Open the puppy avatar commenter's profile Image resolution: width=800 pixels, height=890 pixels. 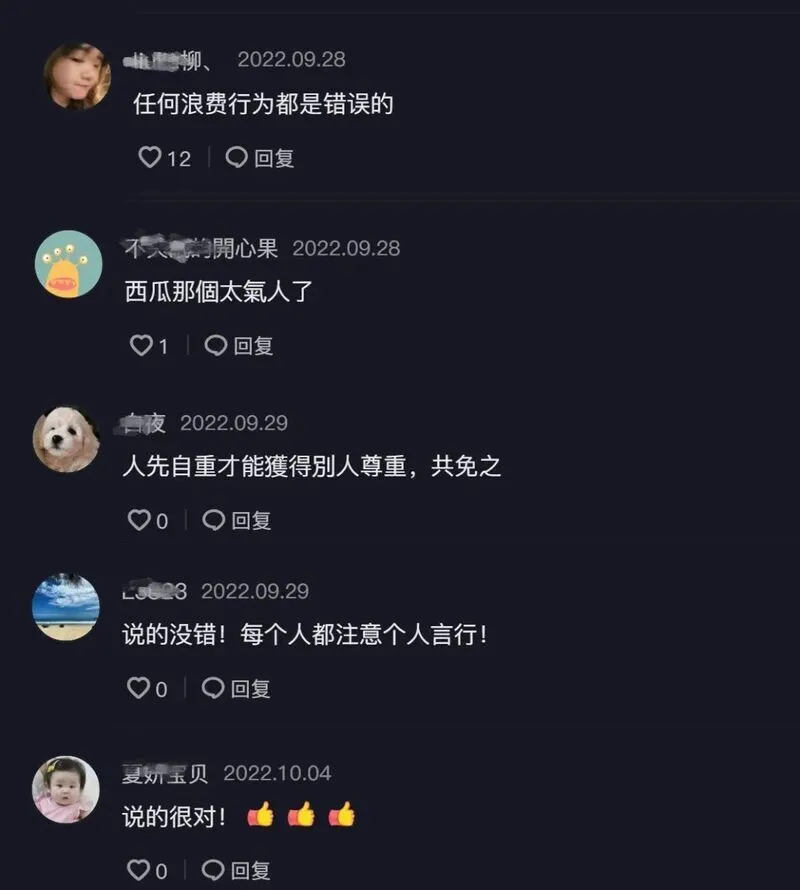coord(66,439)
